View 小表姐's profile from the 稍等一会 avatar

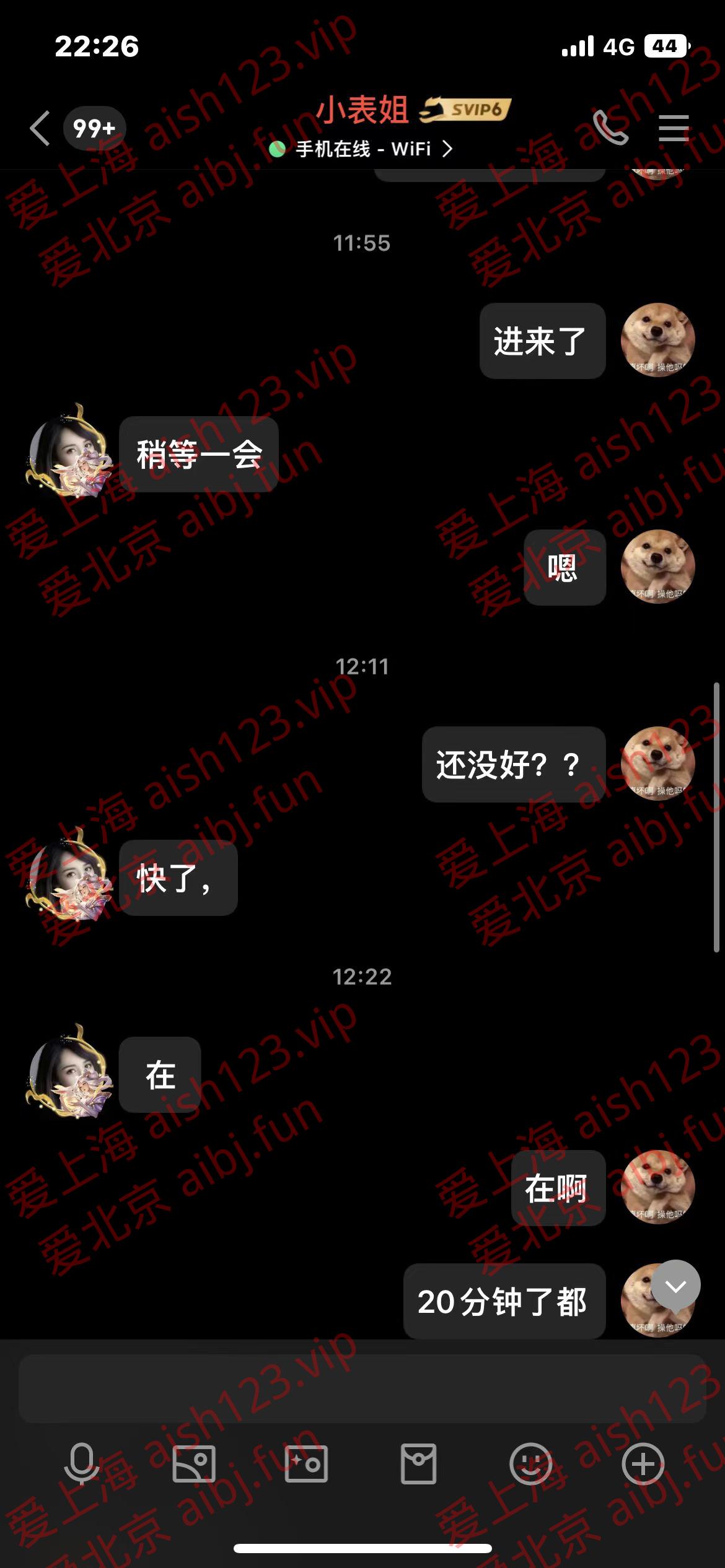tap(68, 453)
